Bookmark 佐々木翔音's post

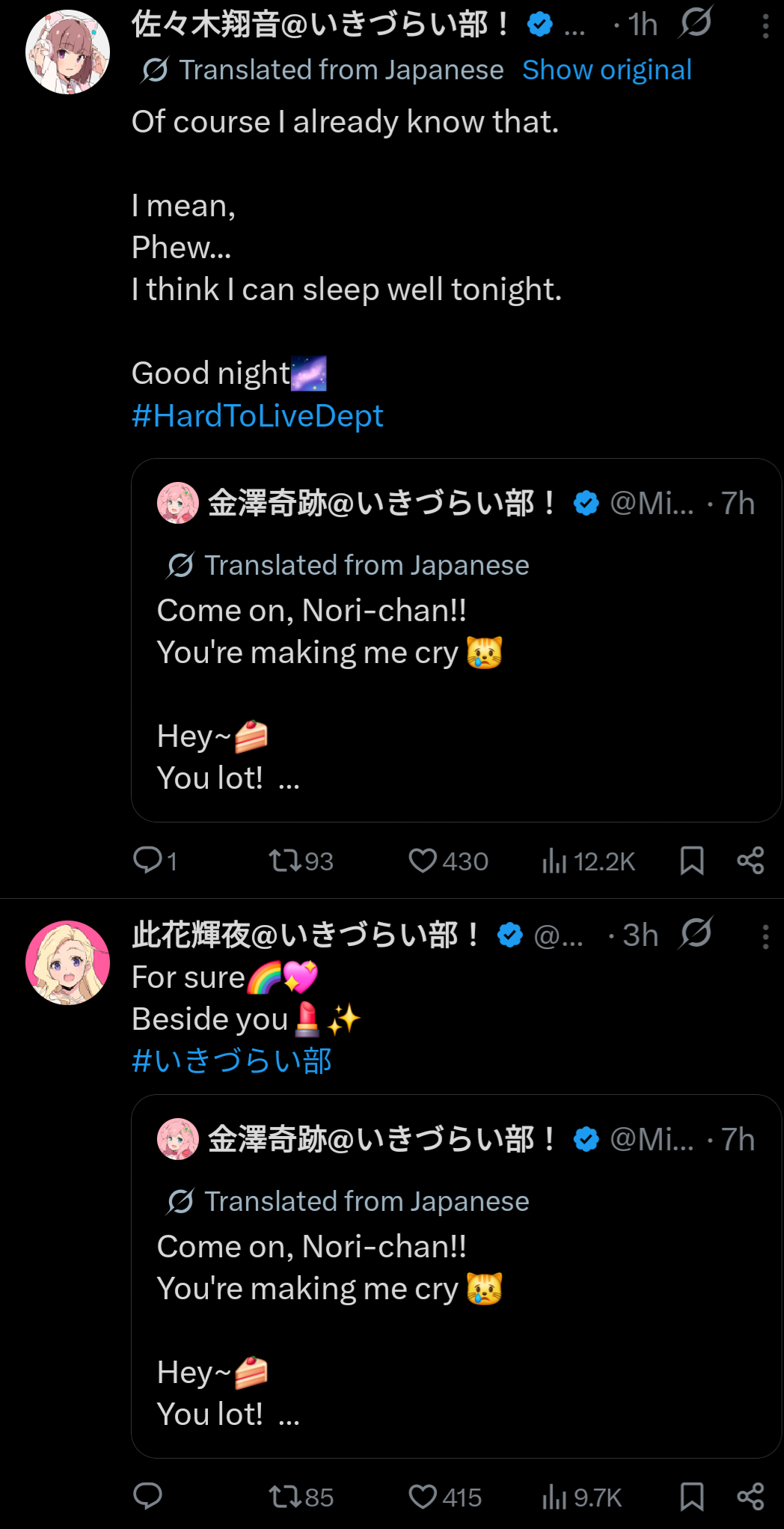click(x=692, y=861)
